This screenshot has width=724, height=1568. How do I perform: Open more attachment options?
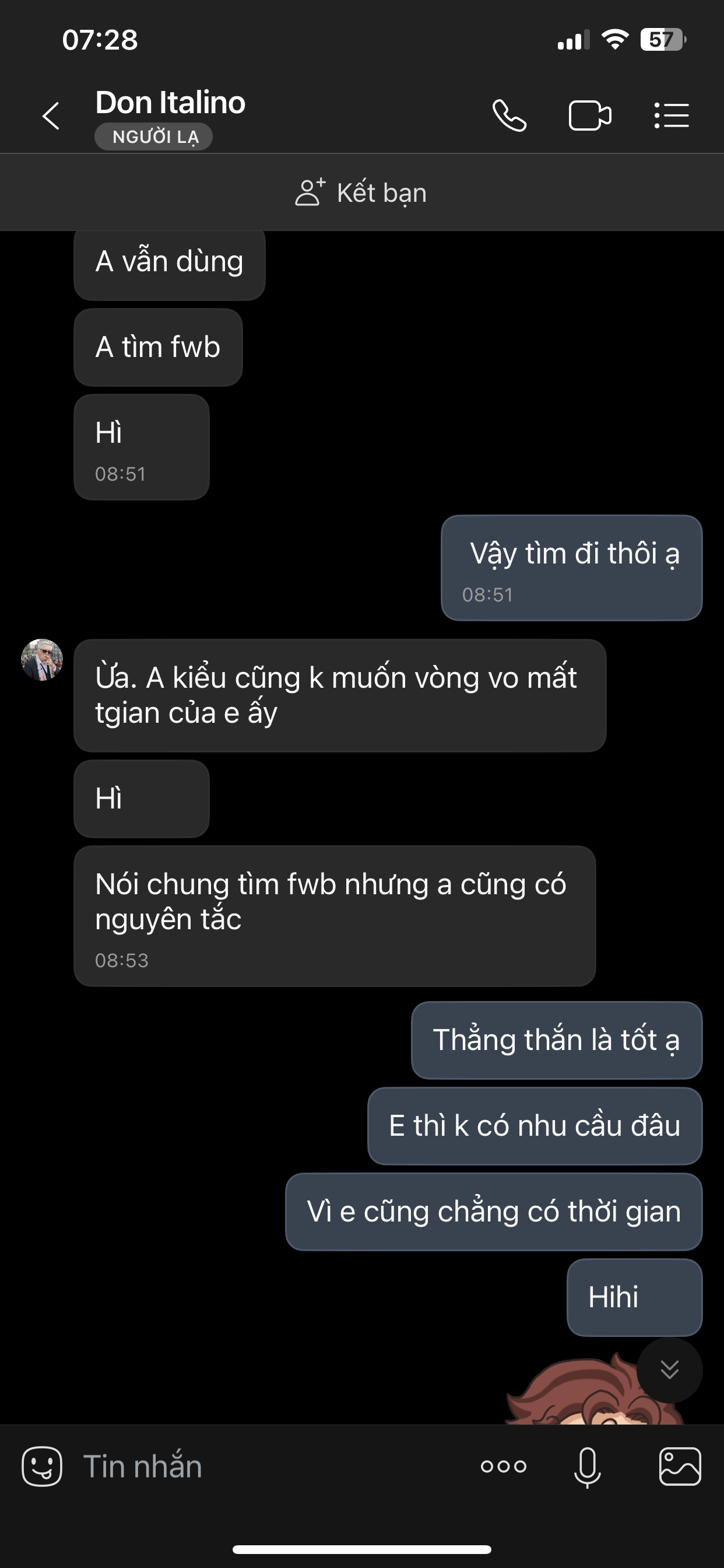click(x=503, y=1466)
